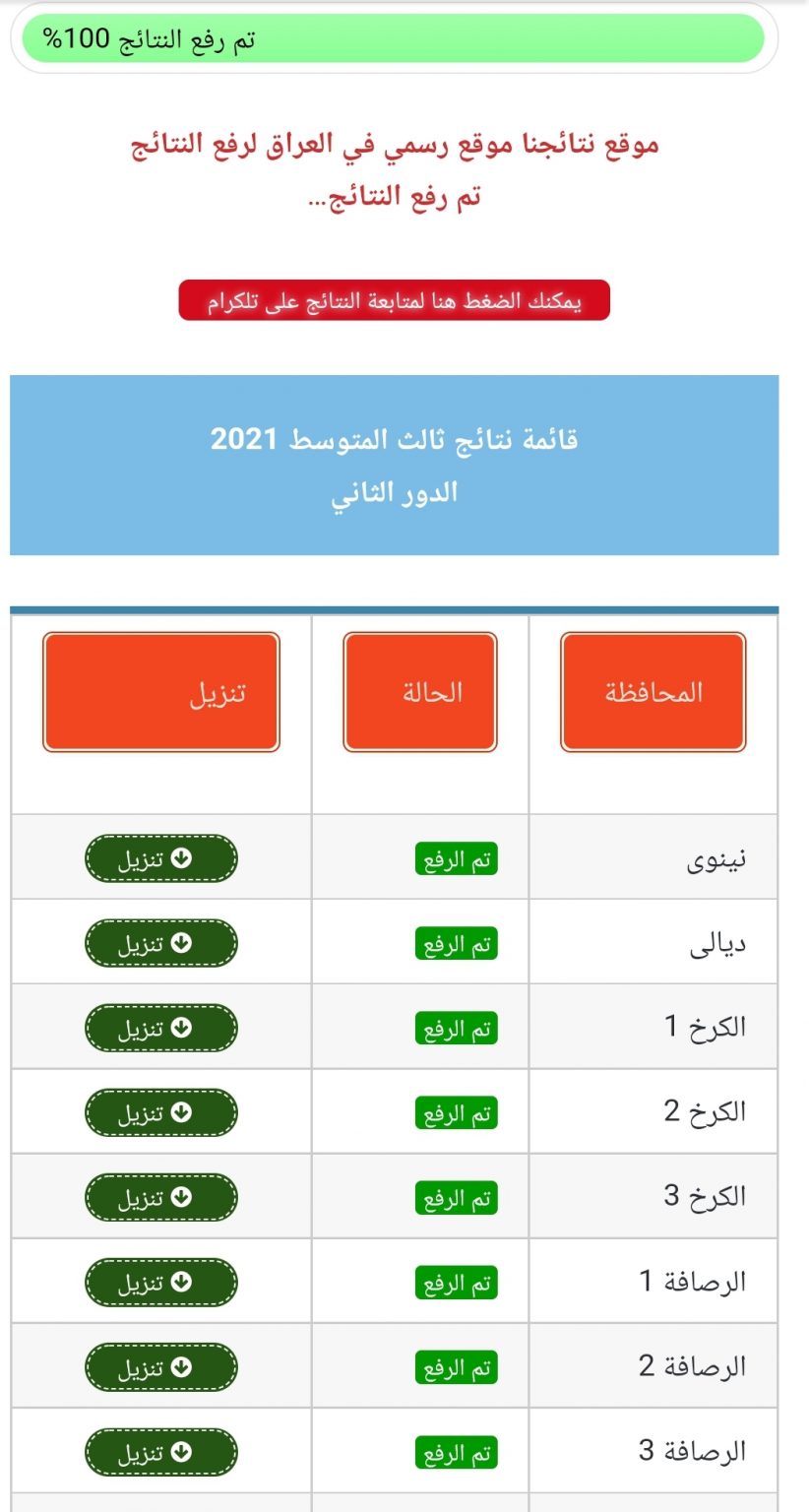Download results for ديالى

tap(161, 943)
